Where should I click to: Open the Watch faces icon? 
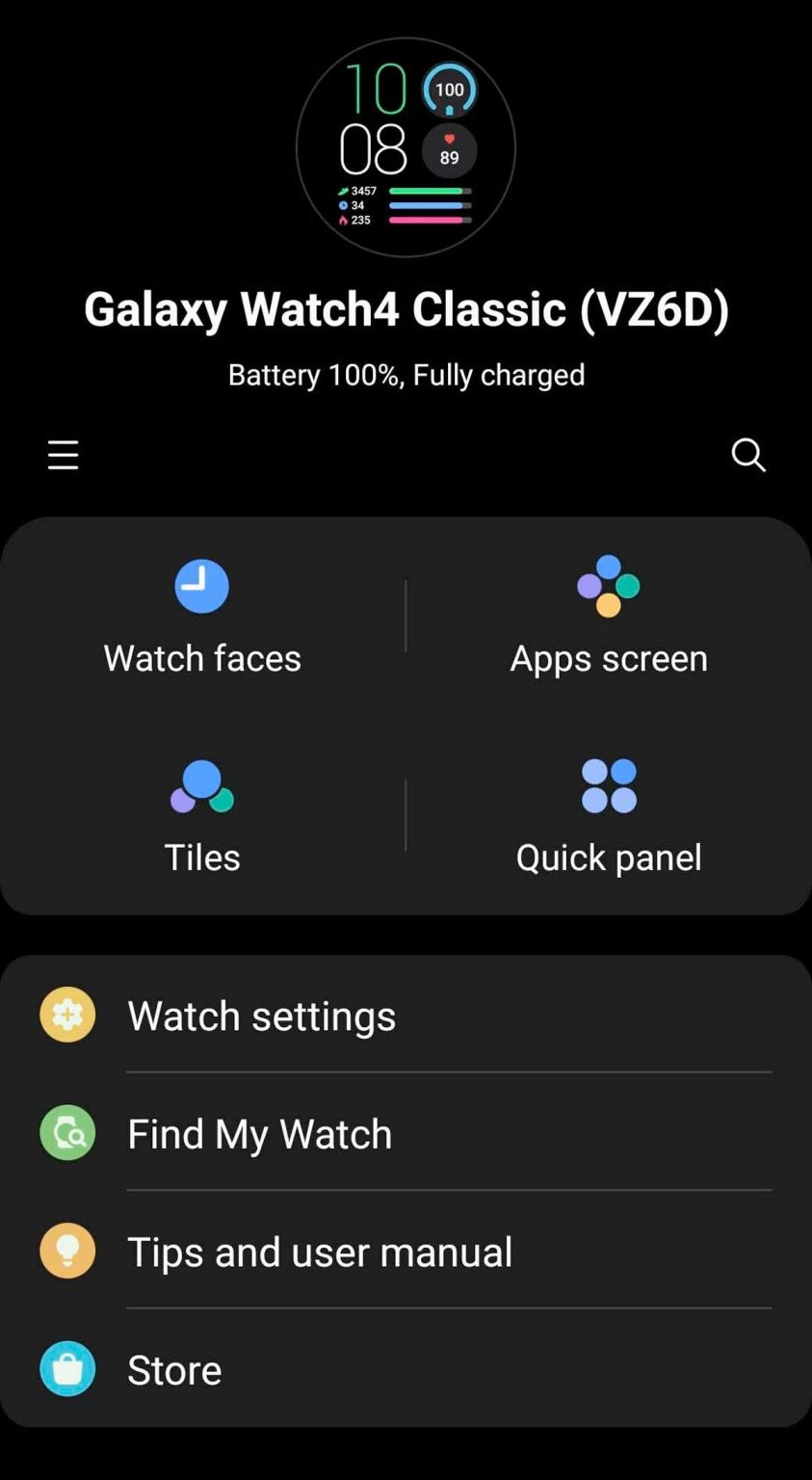pos(201,585)
